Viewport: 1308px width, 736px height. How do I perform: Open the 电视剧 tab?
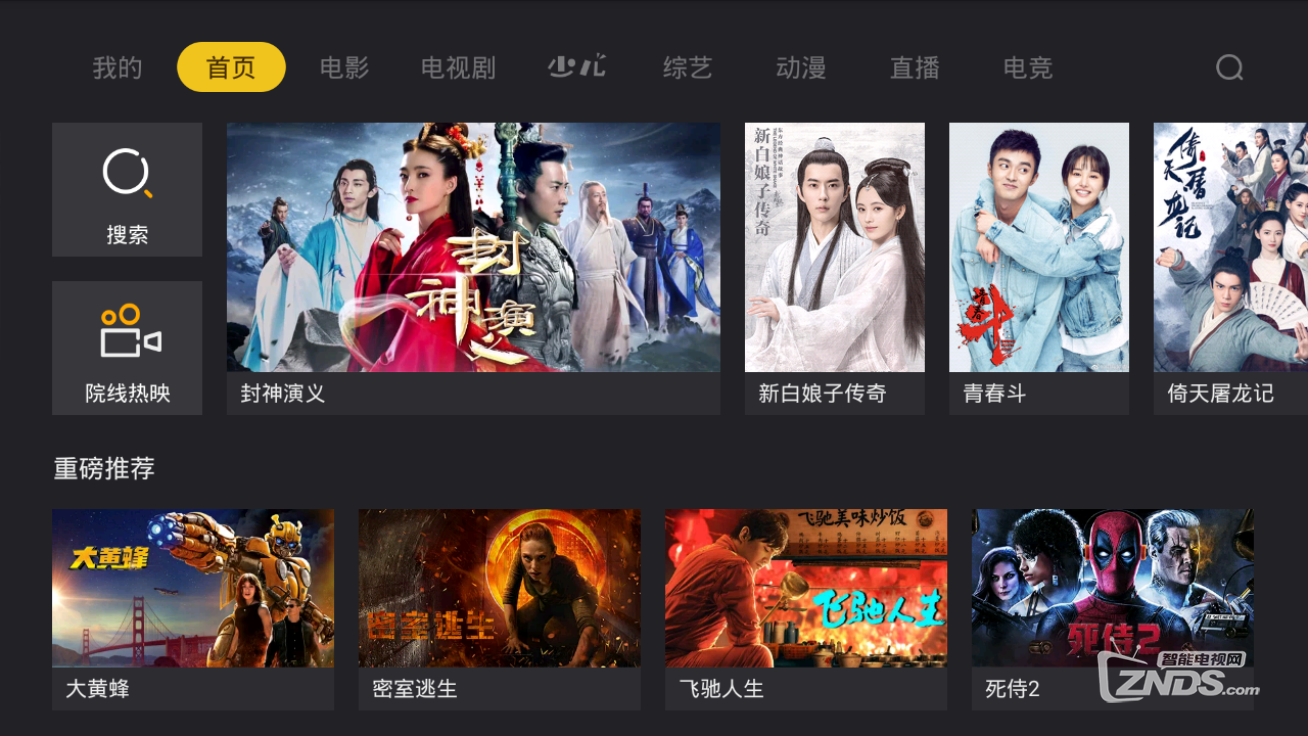(x=458, y=68)
